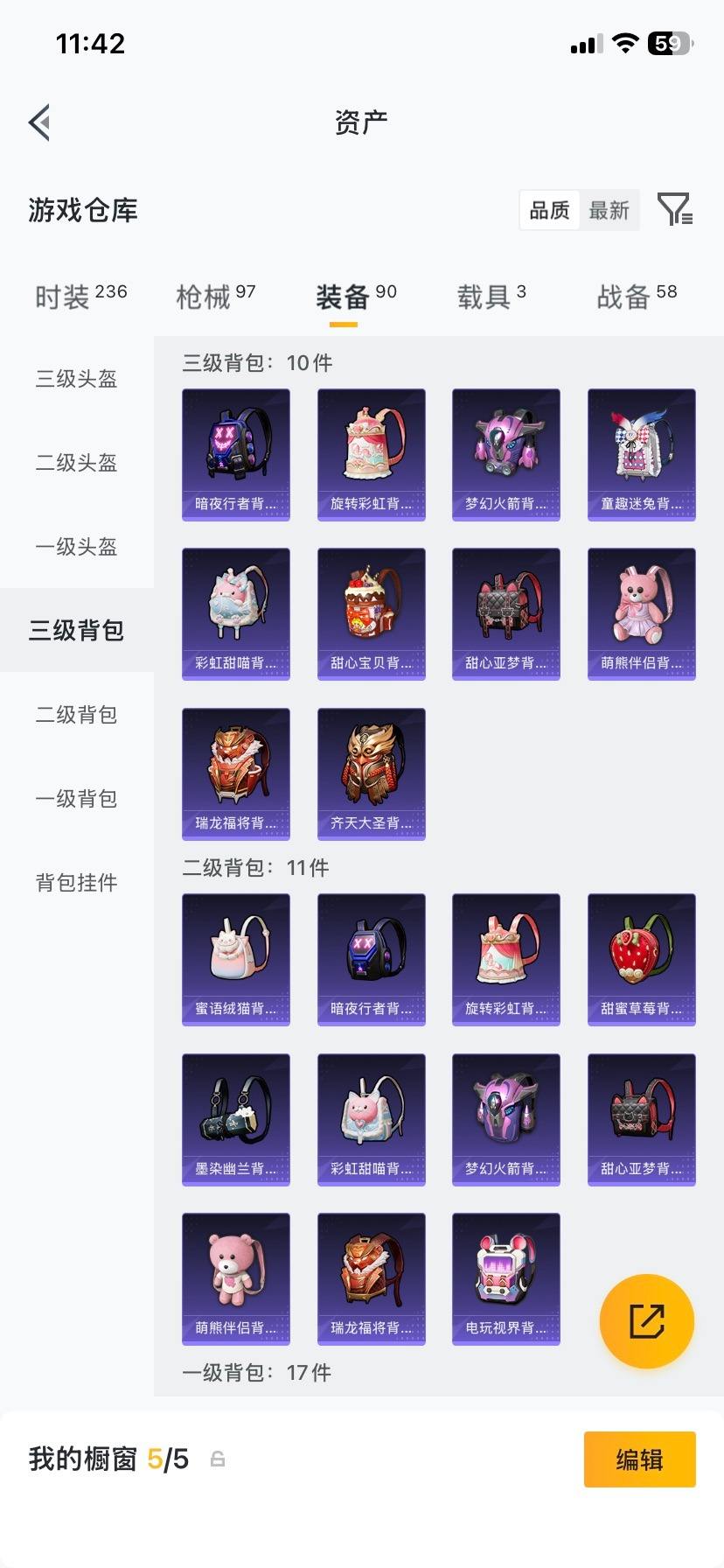This screenshot has height=1568, width=724.
Task: Switch to the 载具 tab
Action: point(491,297)
